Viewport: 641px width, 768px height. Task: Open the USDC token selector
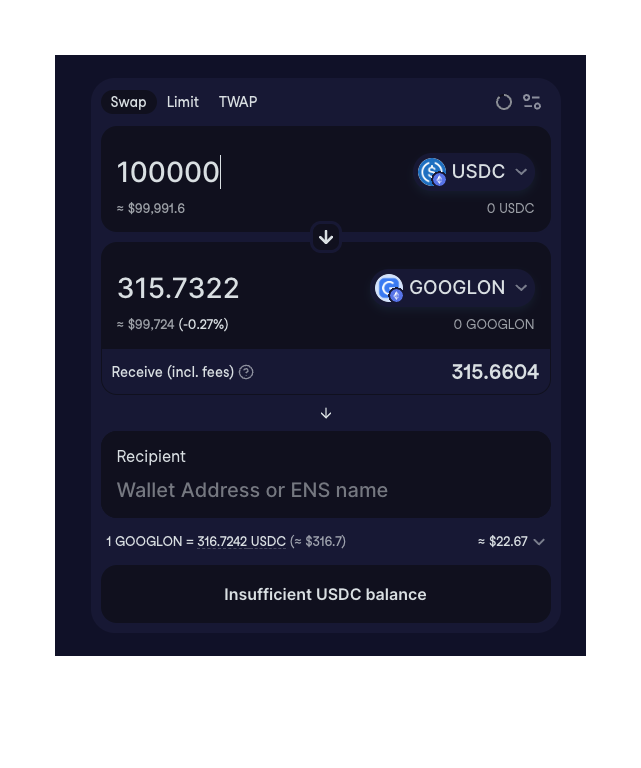pos(474,172)
